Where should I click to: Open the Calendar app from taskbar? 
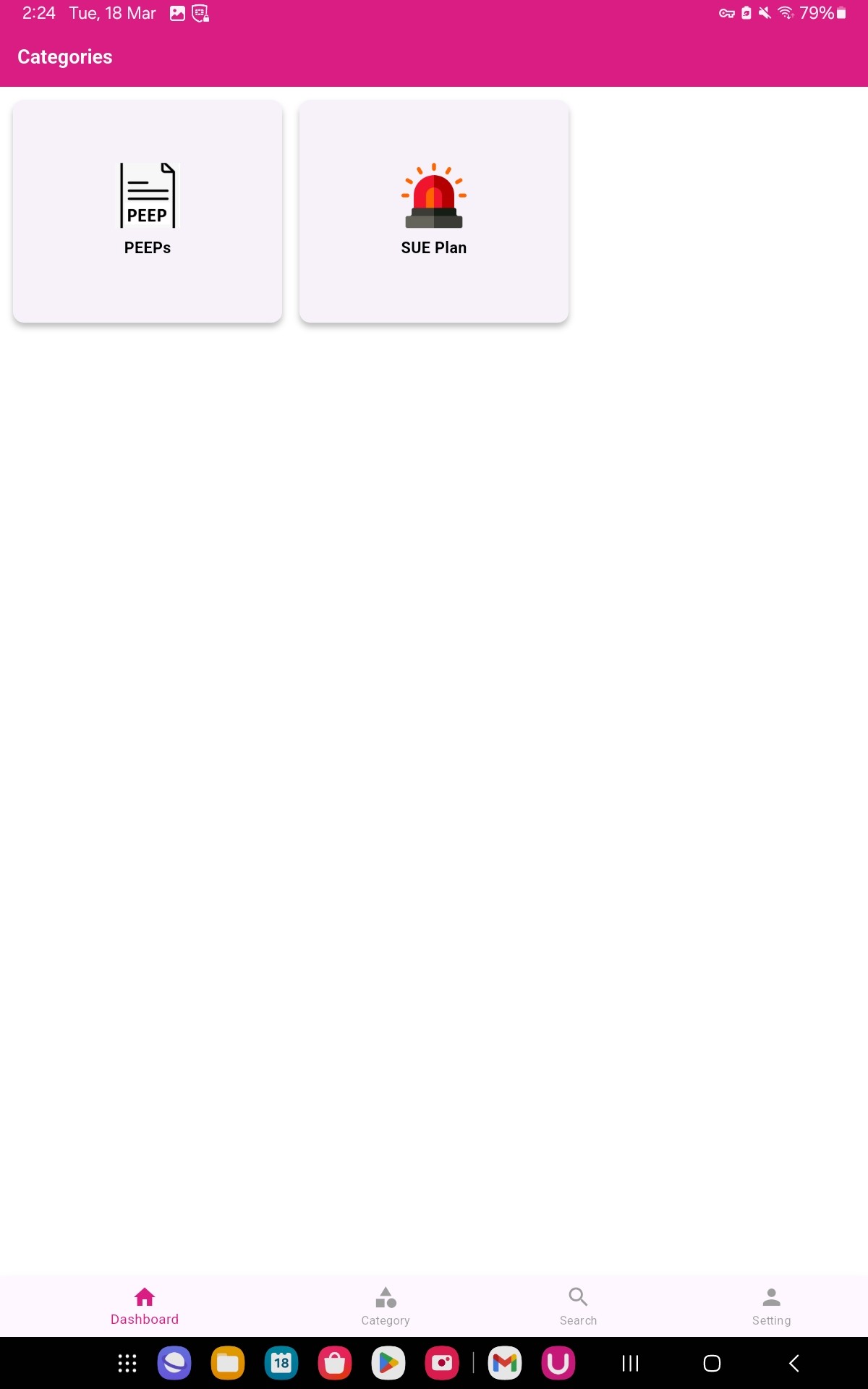[x=281, y=1363]
